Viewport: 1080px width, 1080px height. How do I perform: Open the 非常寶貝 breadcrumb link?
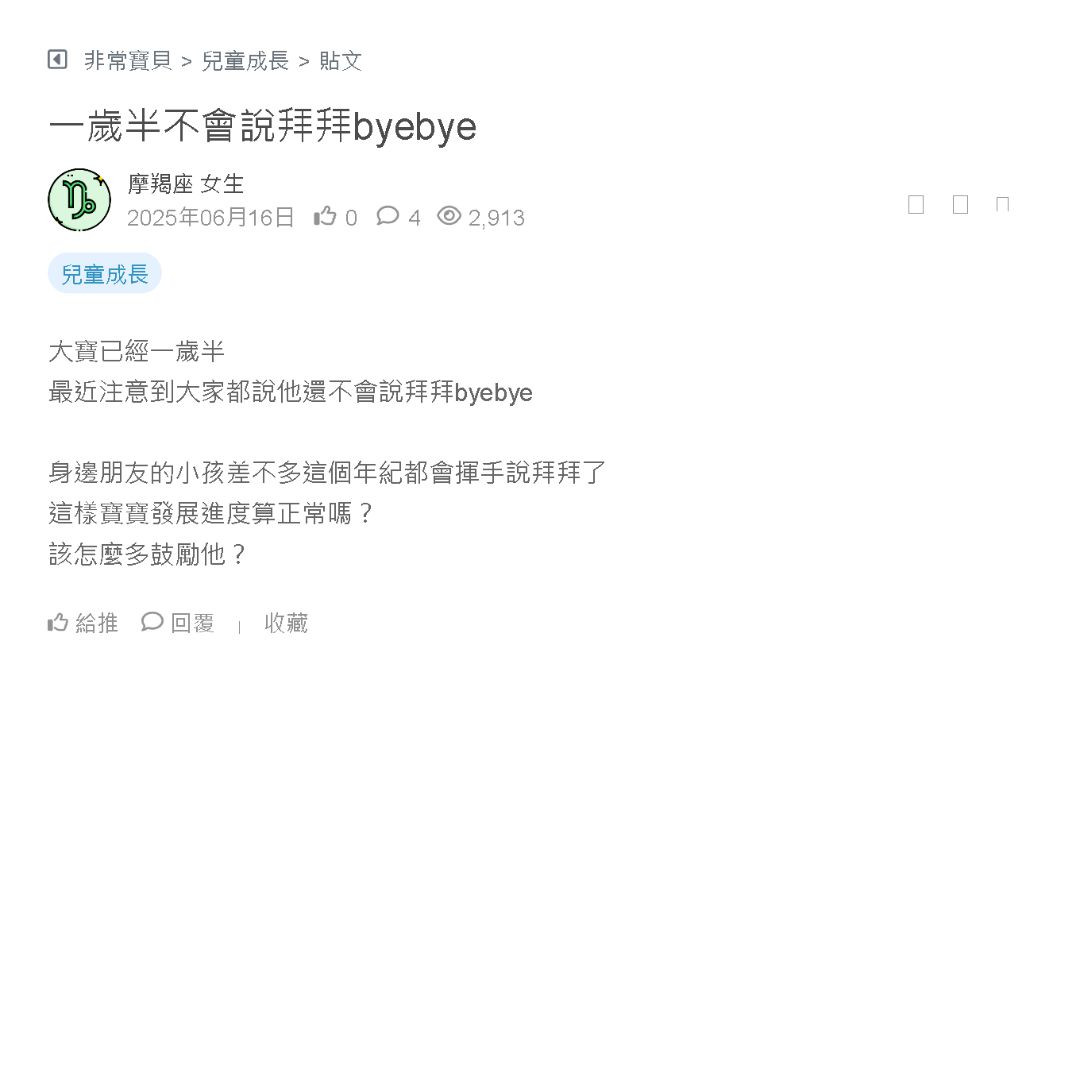128,61
